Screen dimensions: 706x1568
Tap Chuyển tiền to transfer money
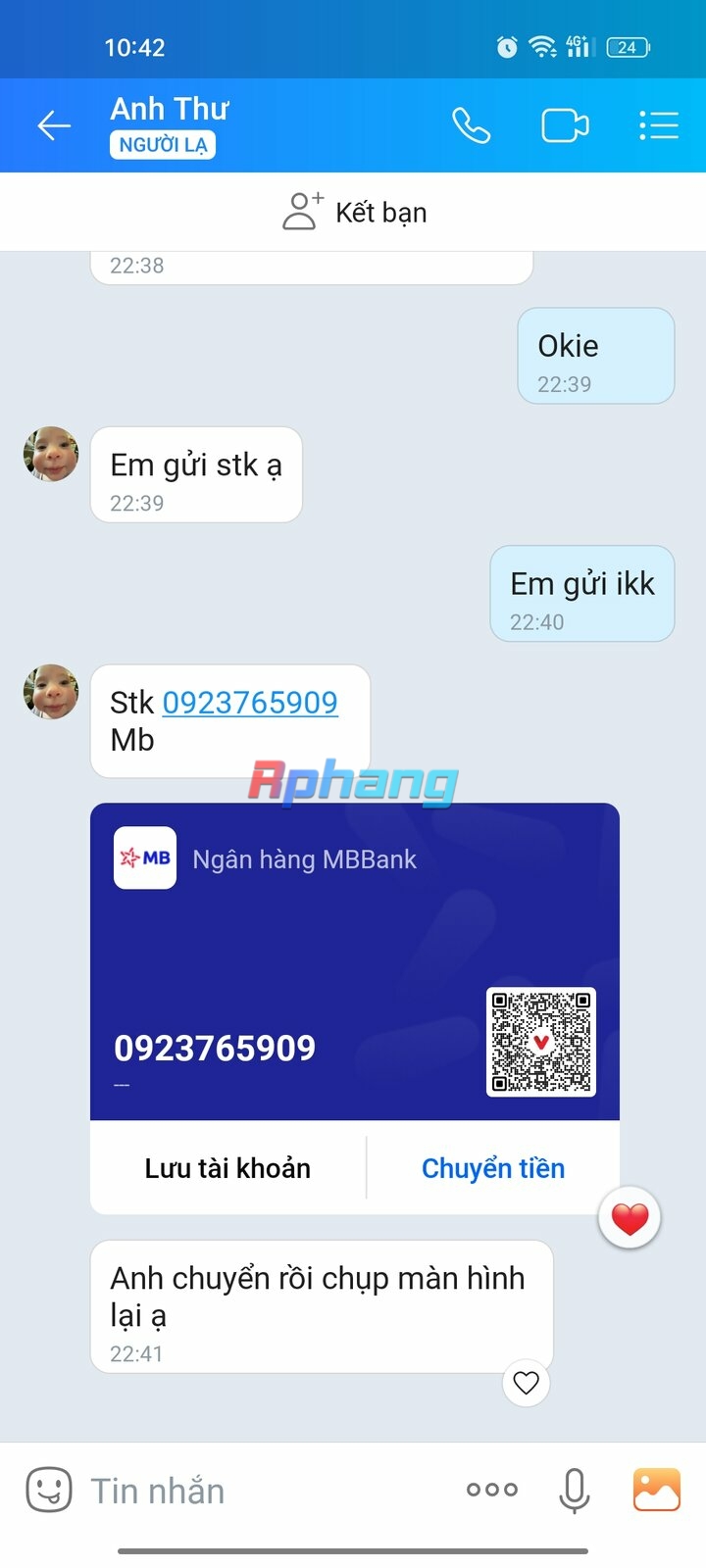pos(493,1168)
